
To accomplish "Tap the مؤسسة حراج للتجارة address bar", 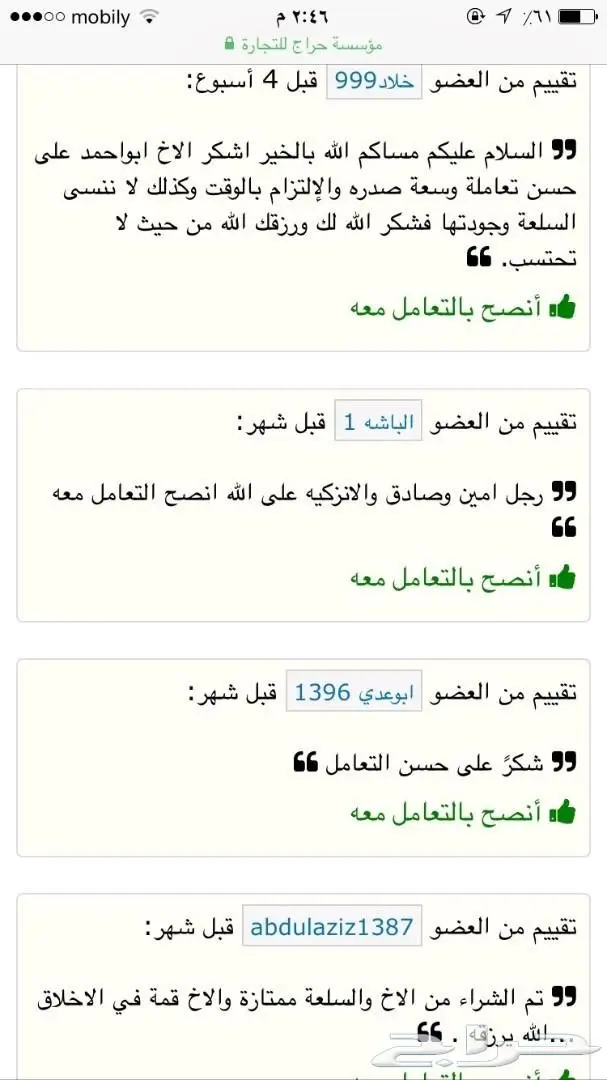I will coord(304,44).
